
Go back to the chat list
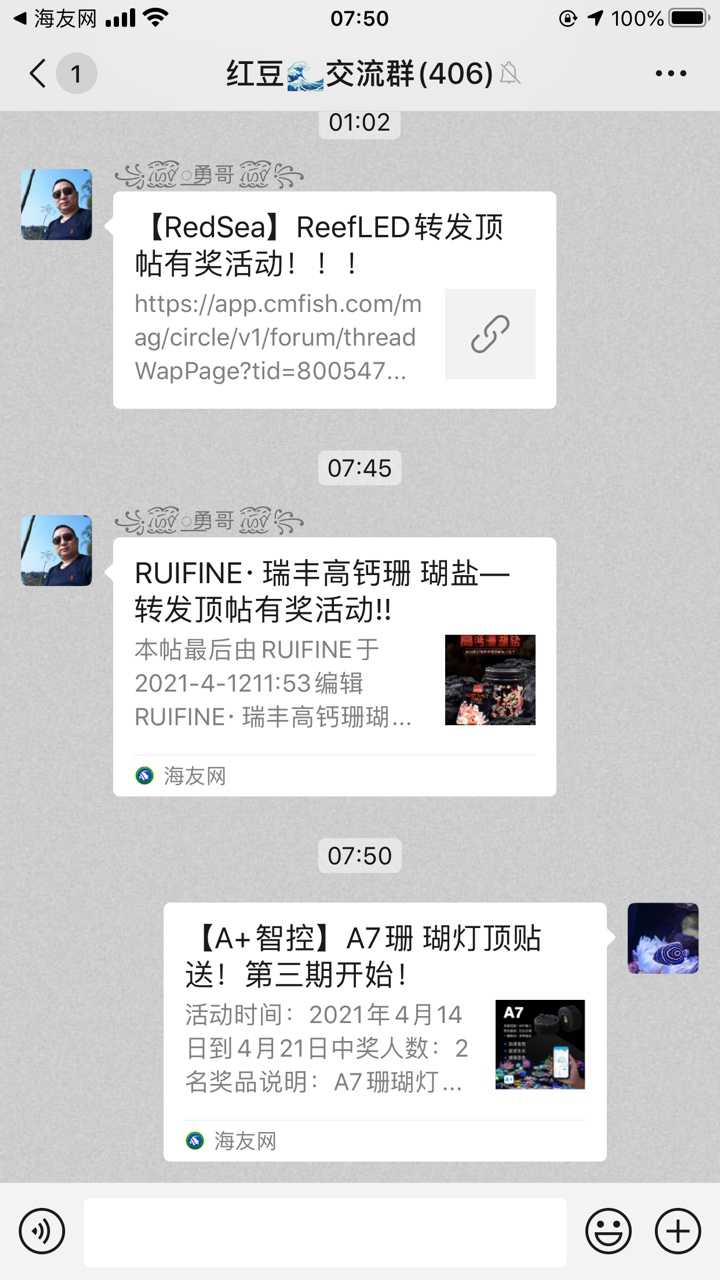(x=38, y=74)
